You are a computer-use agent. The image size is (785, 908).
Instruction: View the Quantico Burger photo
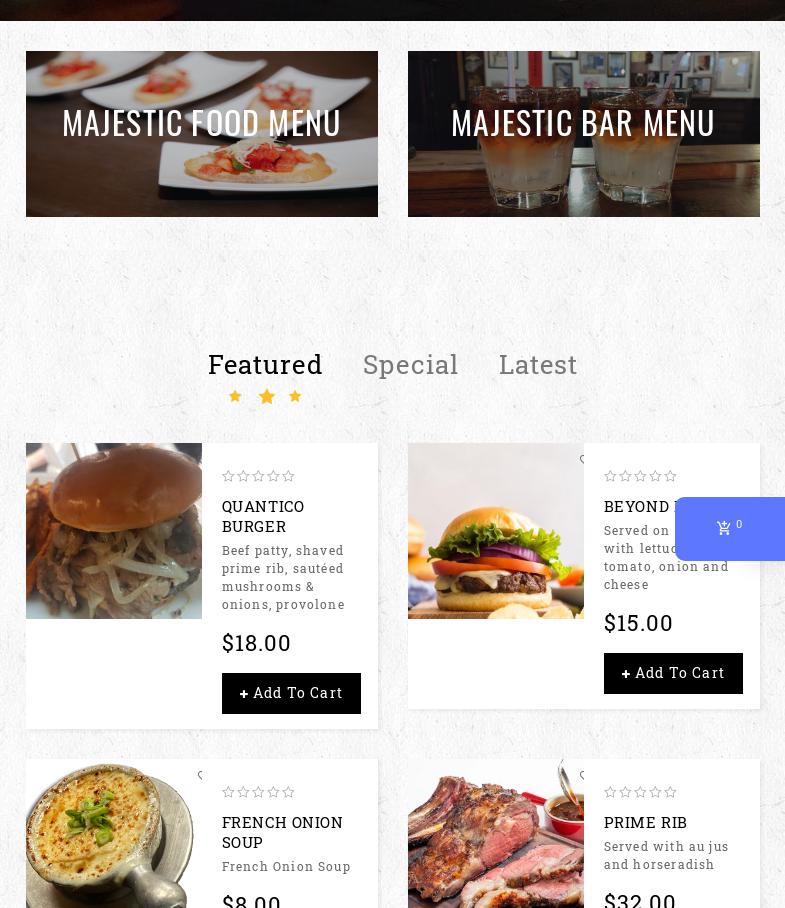(x=114, y=531)
